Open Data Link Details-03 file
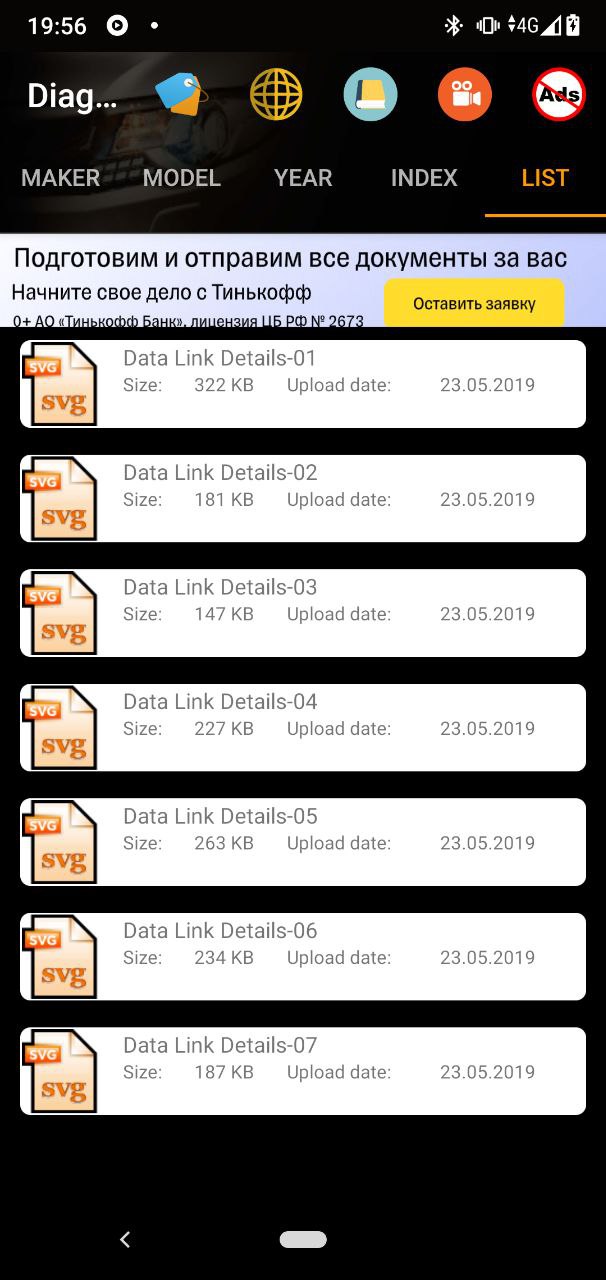This screenshot has width=606, height=1280. (x=303, y=613)
